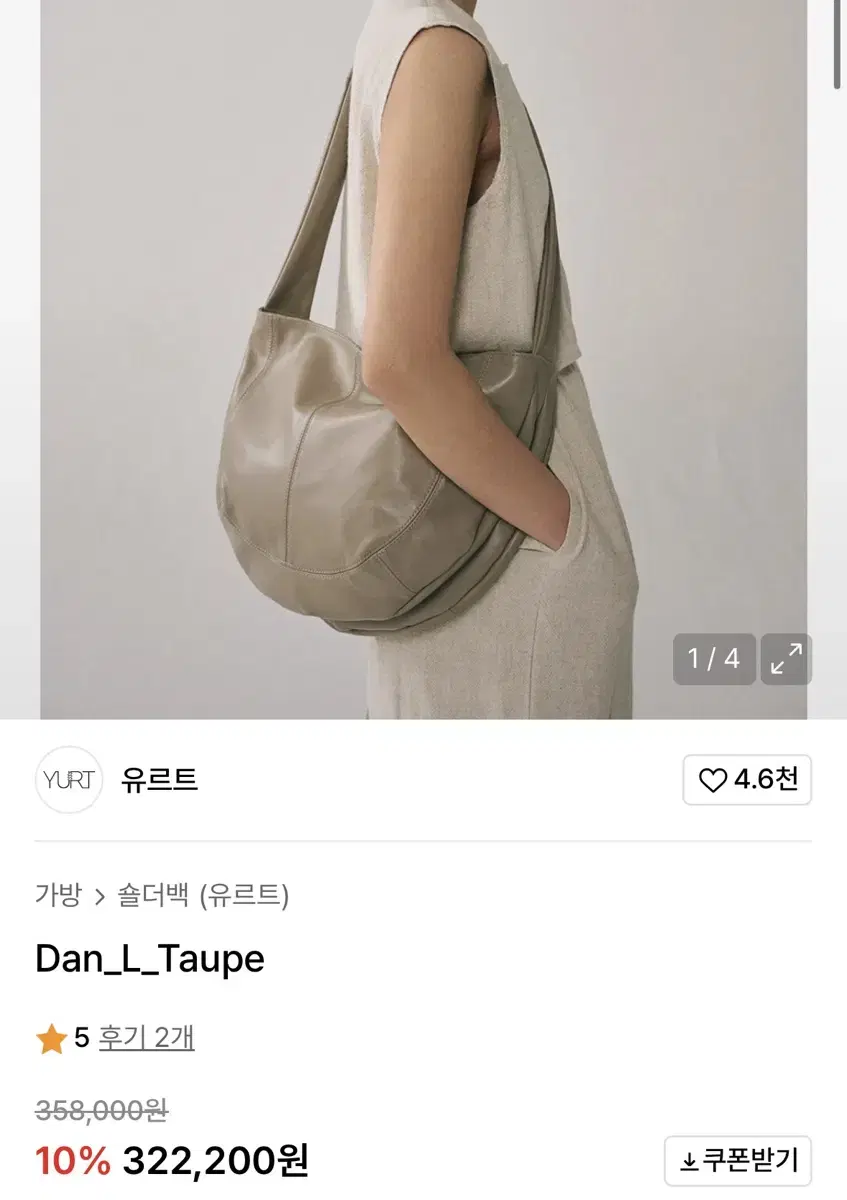847x1200 pixels.
Task: Tap the fullscreen expand icon on the image
Action: coord(787,659)
